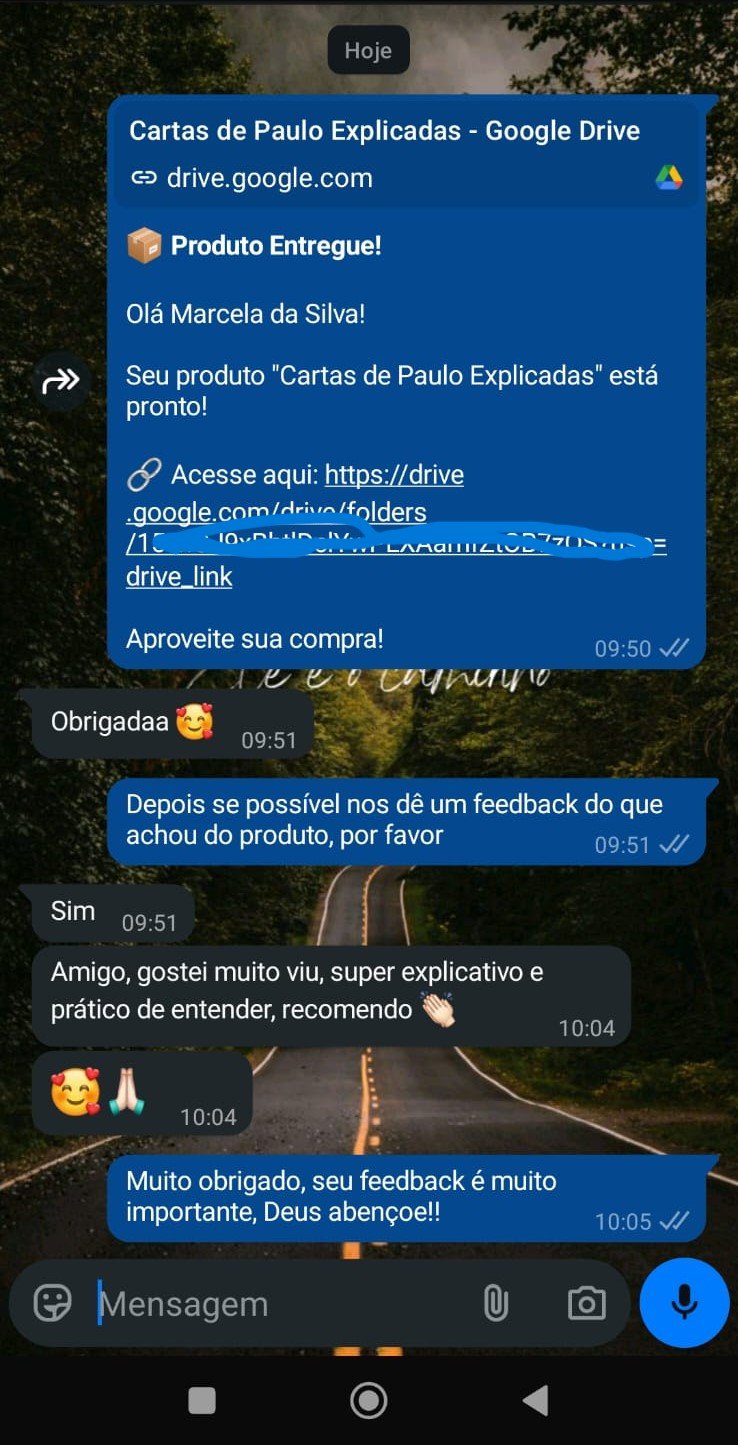
Task: Focus the Mensagem text field
Action: point(270,1304)
